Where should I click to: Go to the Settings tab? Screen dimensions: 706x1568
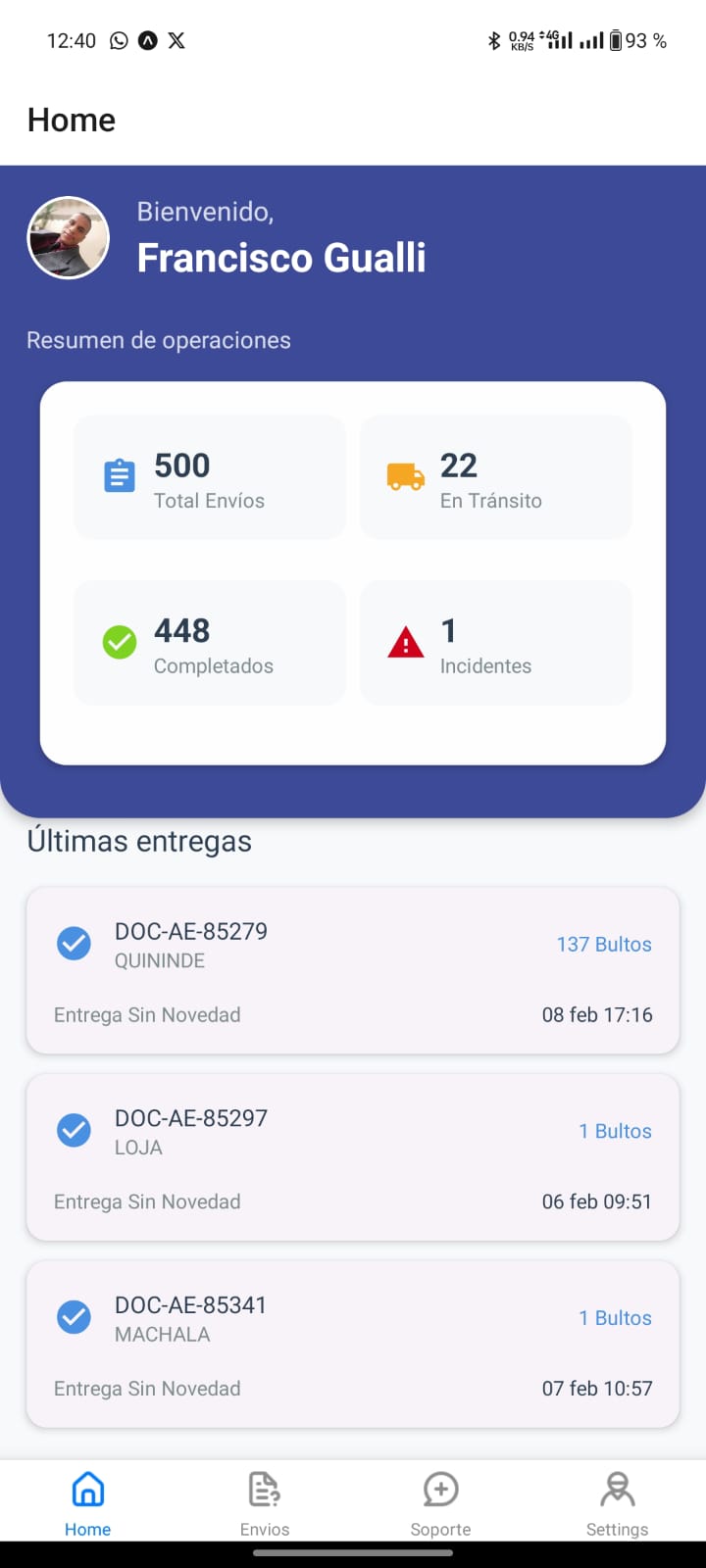[x=617, y=1502]
